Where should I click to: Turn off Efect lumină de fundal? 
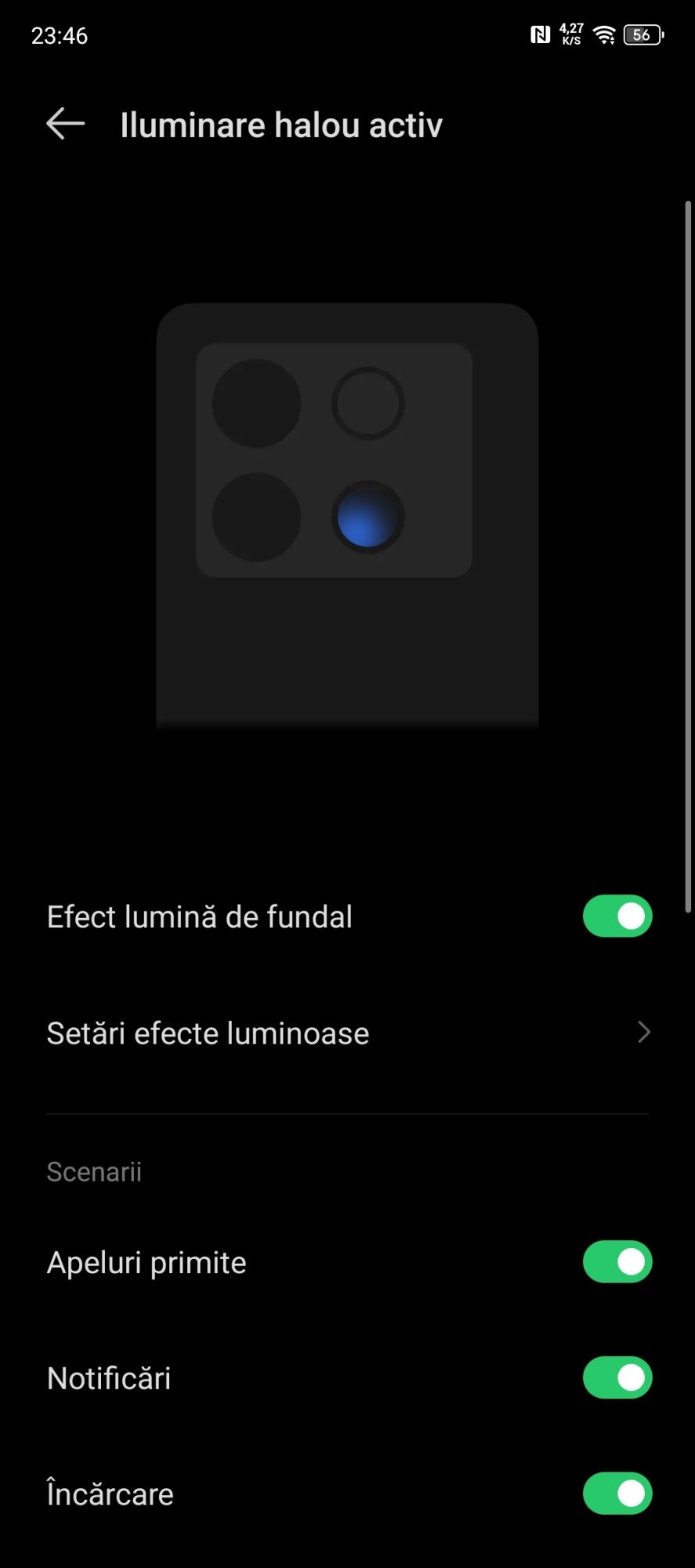click(x=617, y=916)
